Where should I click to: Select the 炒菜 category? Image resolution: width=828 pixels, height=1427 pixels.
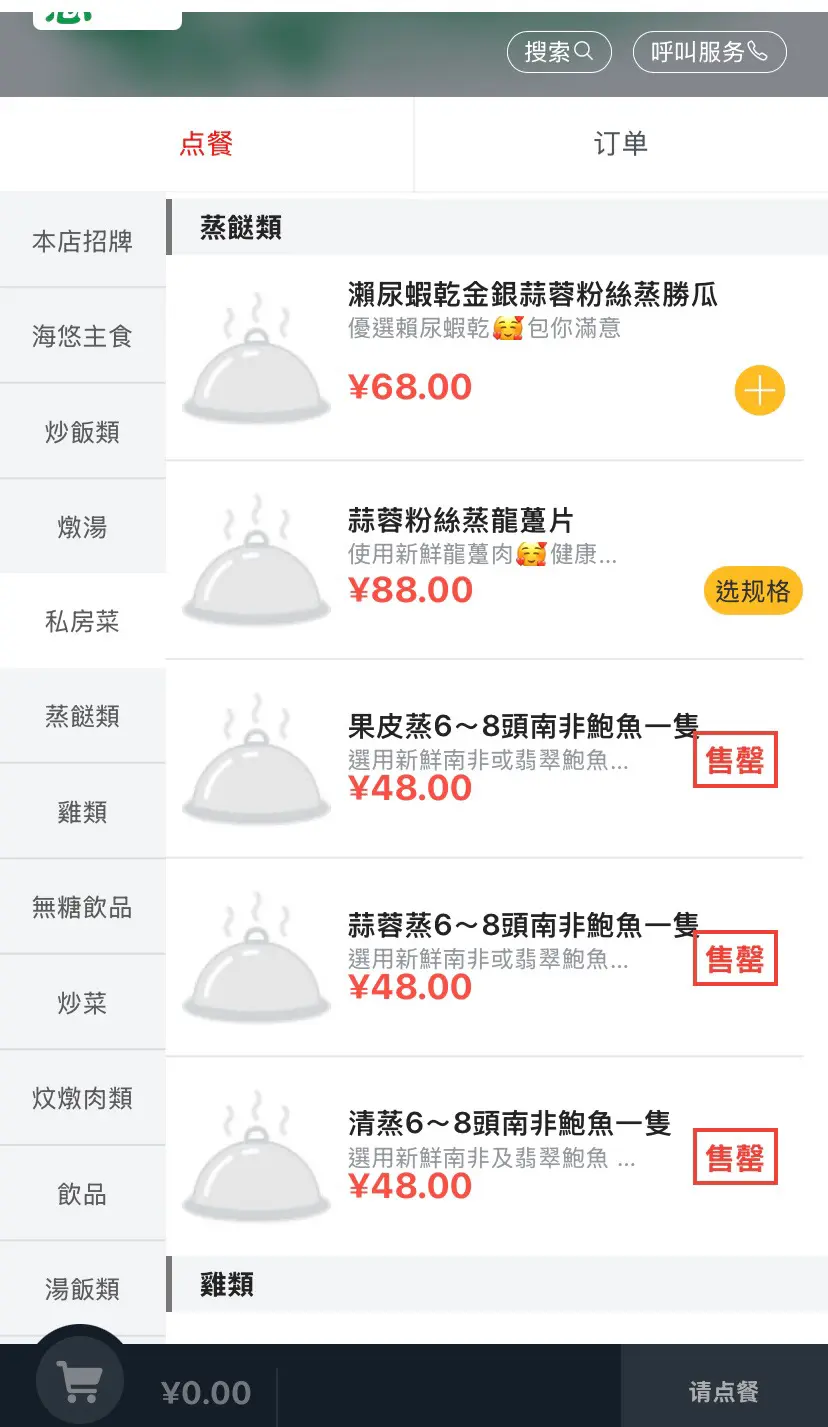click(x=82, y=1003)
